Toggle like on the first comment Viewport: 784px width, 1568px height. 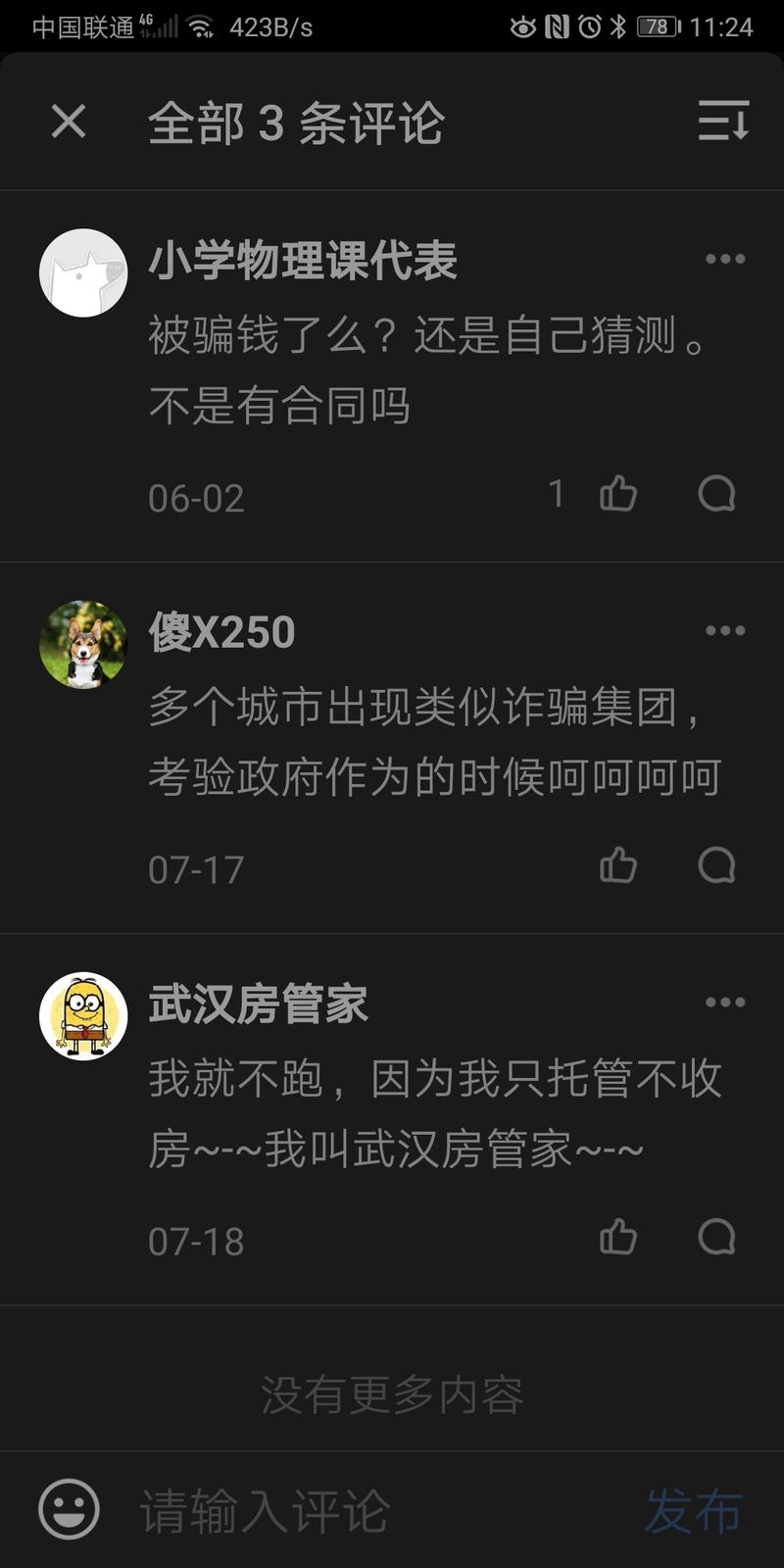616,495
